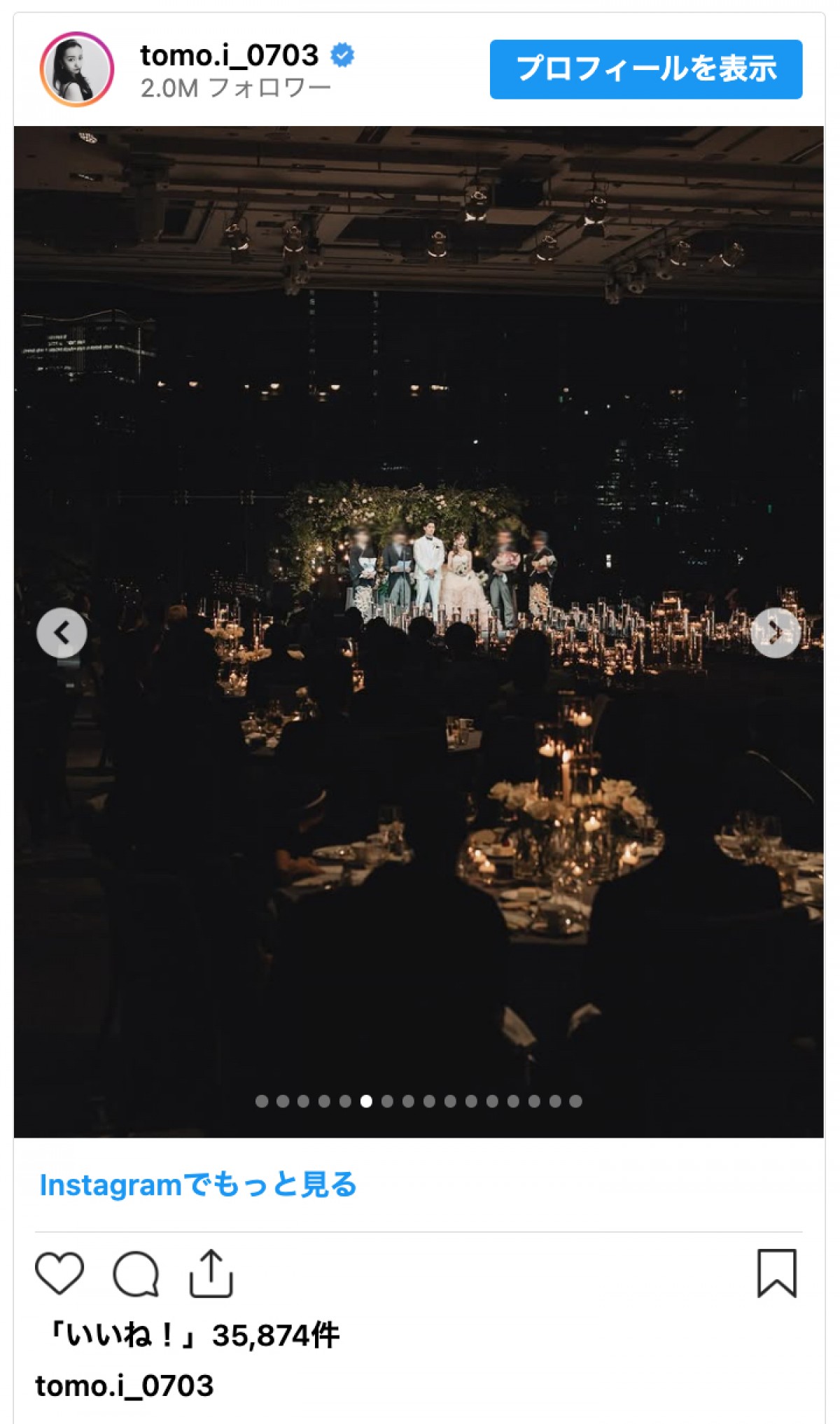Tap the tomo.i_0703 caption username
Image resolution: width=840 pixels, height=1424 pixels.
tap(125, 1385)
